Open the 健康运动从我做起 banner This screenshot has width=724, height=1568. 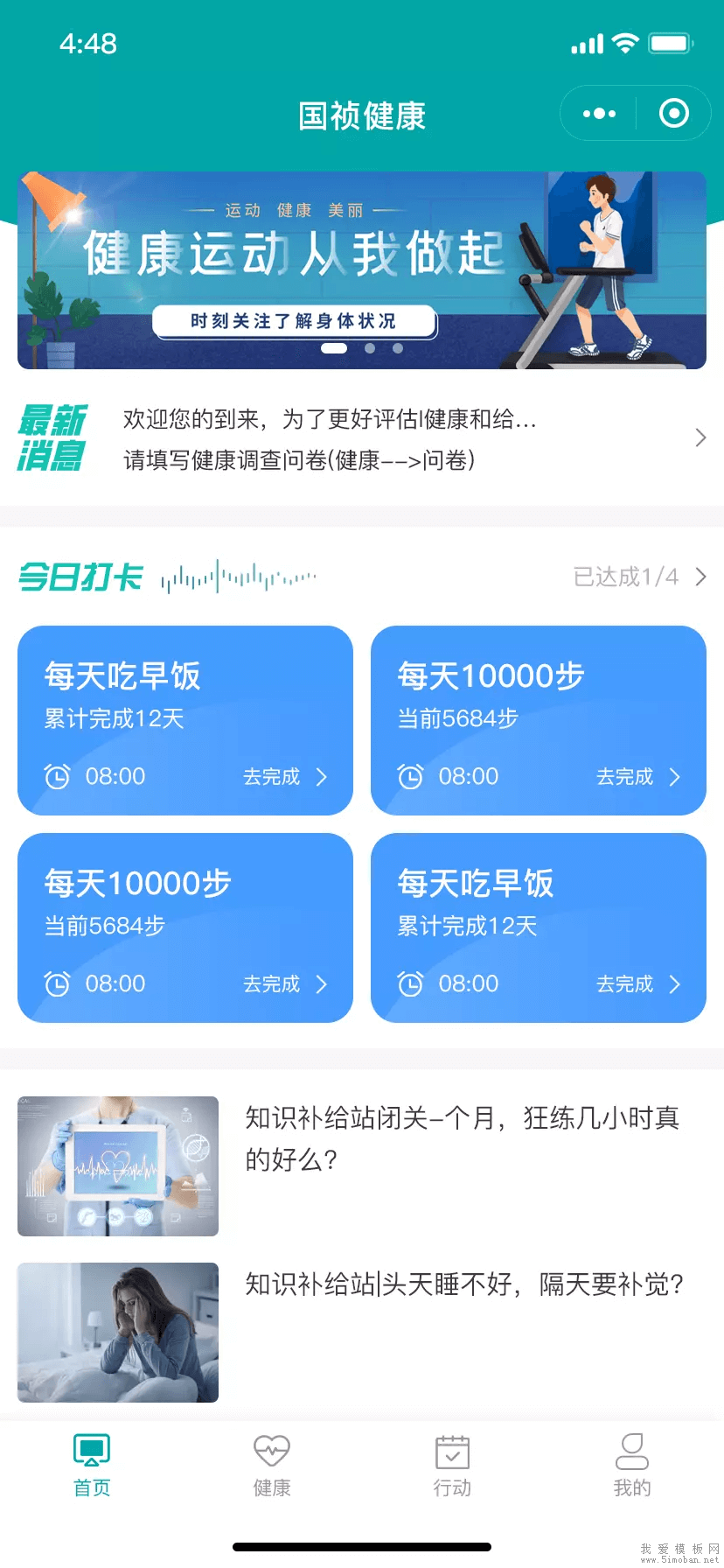(362, 269)
